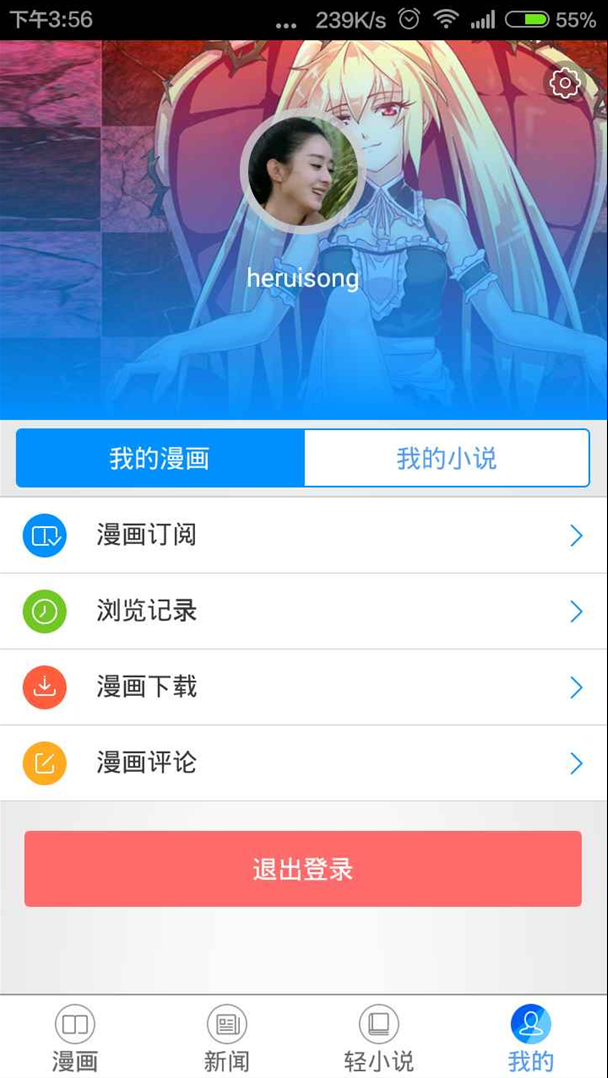608x1078 pixels.
Task: Open 漫画评论 comments row
Action: (303, 763)
